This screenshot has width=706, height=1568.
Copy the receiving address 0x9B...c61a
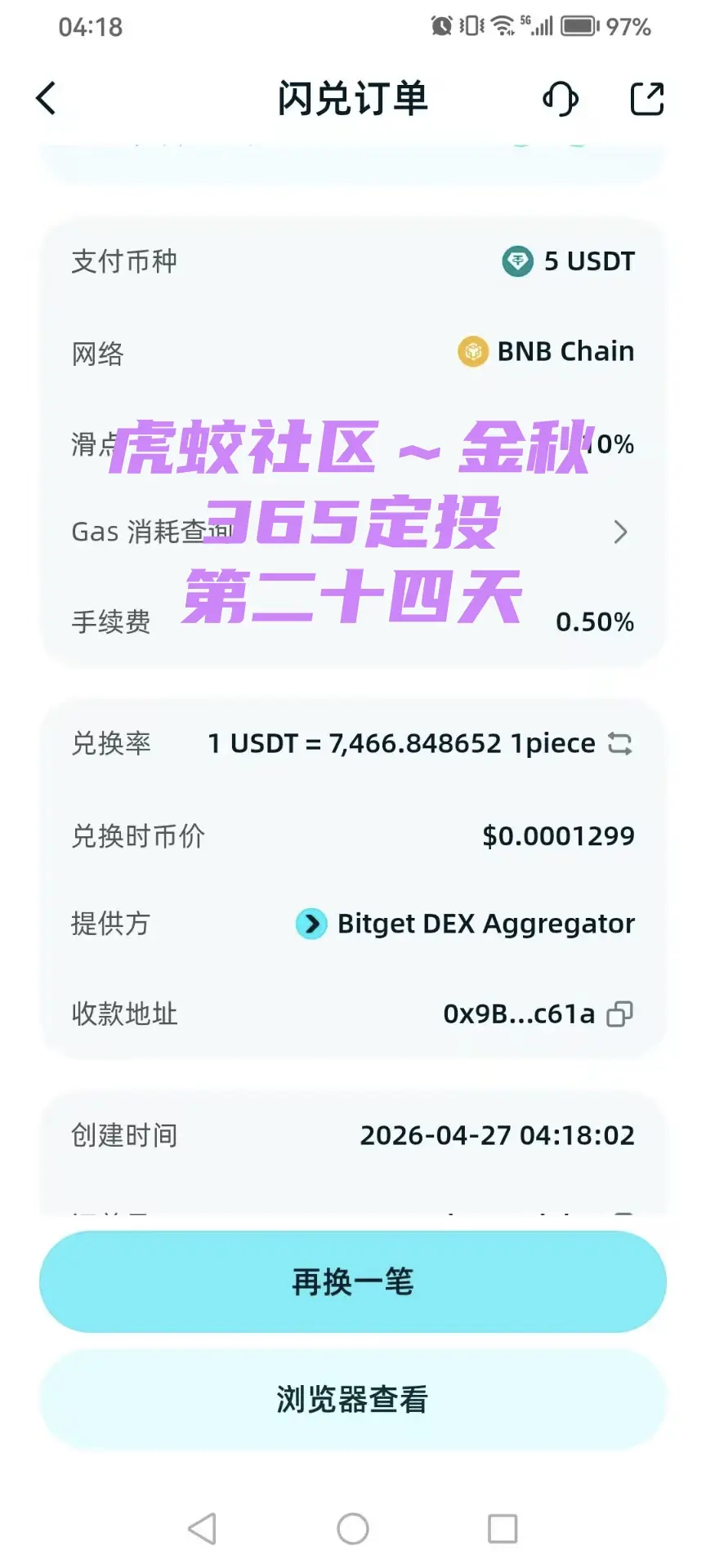click(620, 1013)
